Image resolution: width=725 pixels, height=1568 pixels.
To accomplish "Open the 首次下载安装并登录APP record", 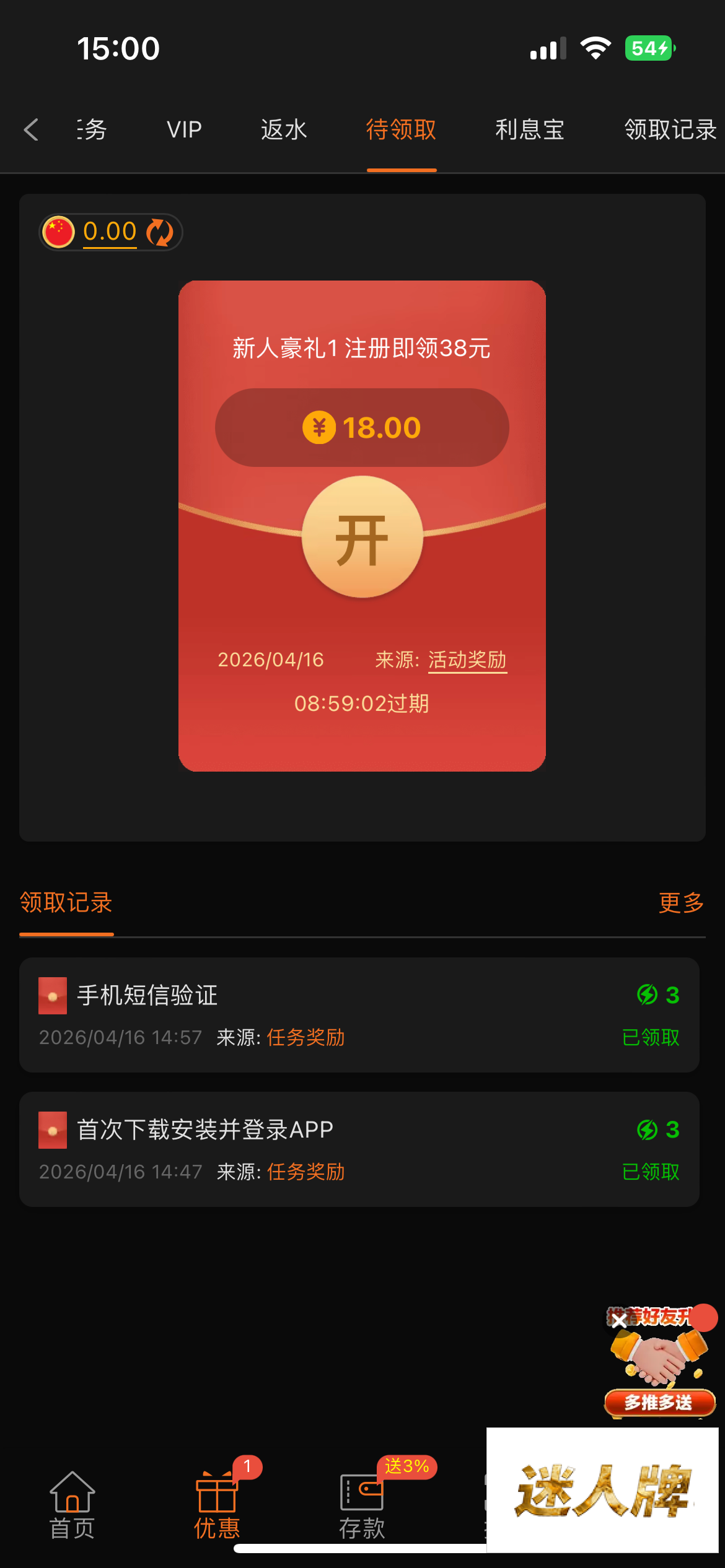I will pos(359,1149).
